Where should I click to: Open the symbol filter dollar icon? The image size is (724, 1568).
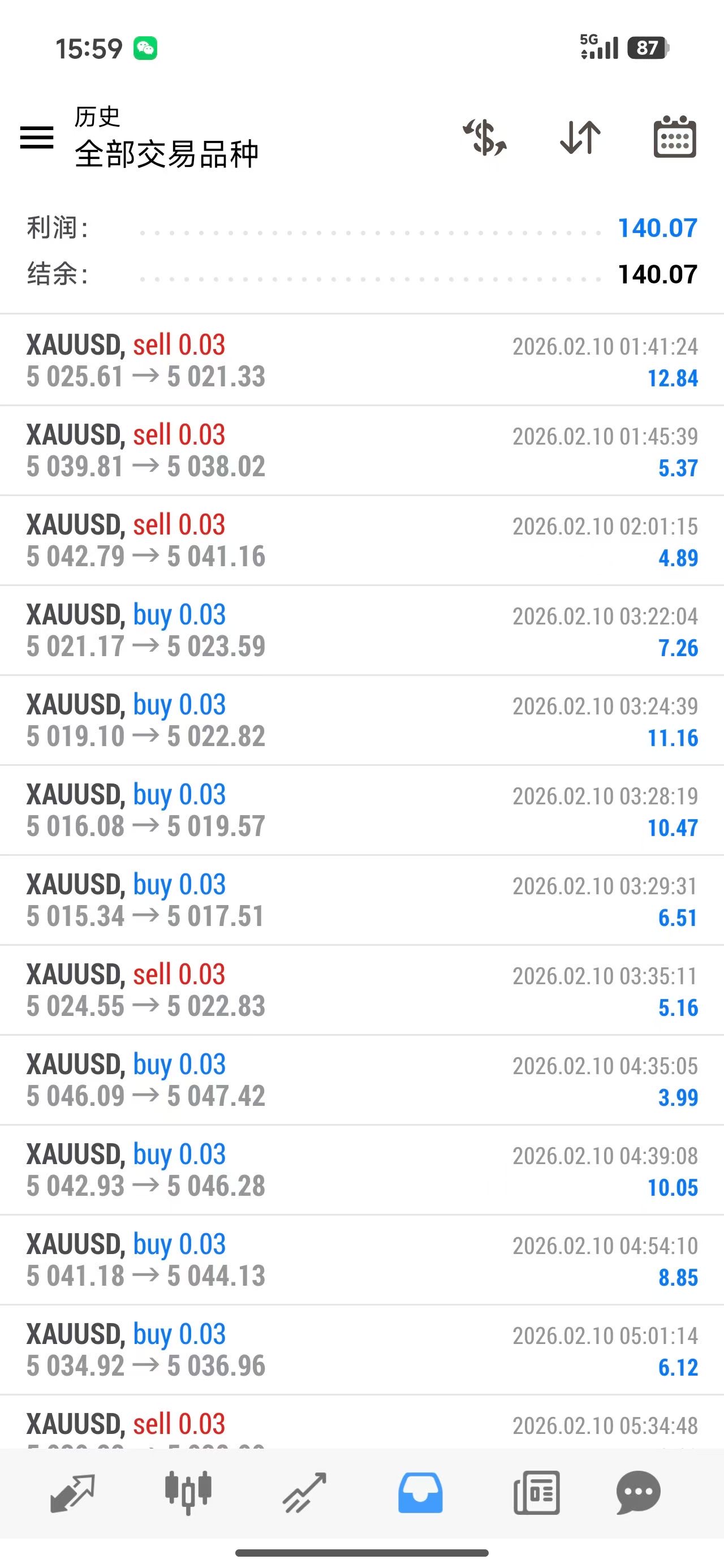485,137
